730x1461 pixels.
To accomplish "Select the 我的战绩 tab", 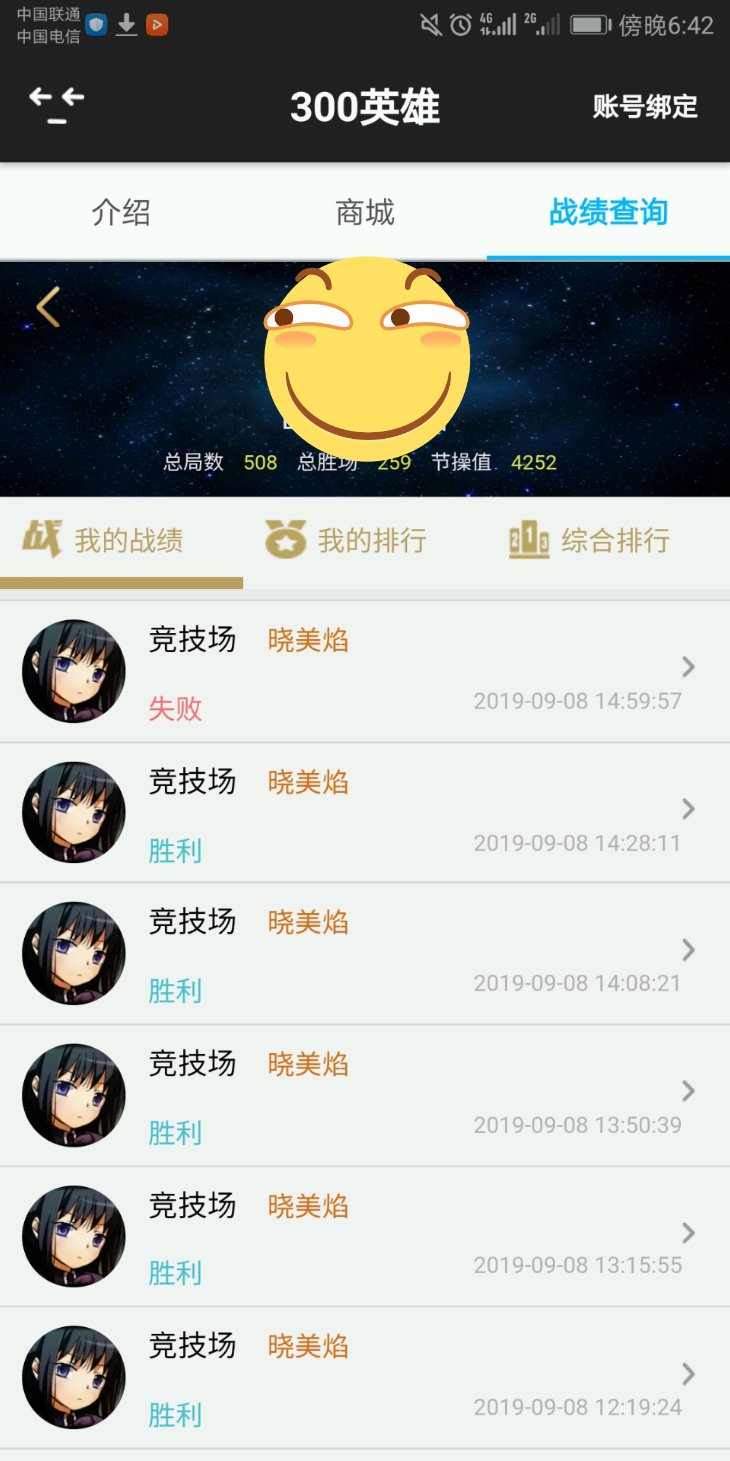I will tap(121, 541).
